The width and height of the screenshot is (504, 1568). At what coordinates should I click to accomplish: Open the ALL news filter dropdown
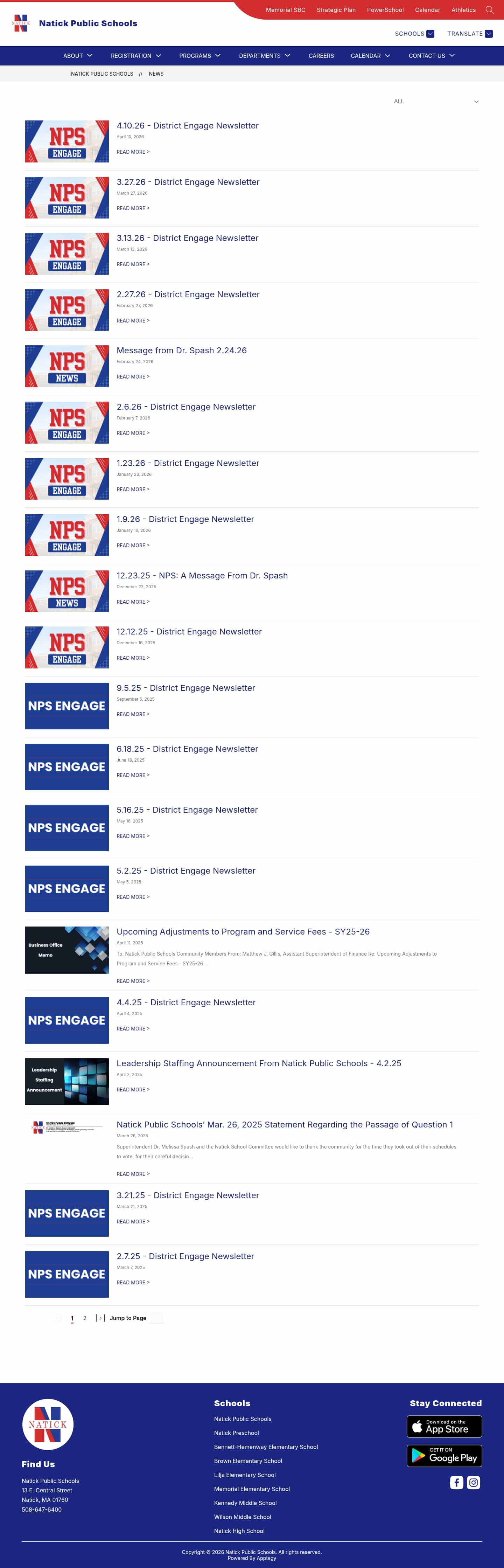tap(436, 102)
